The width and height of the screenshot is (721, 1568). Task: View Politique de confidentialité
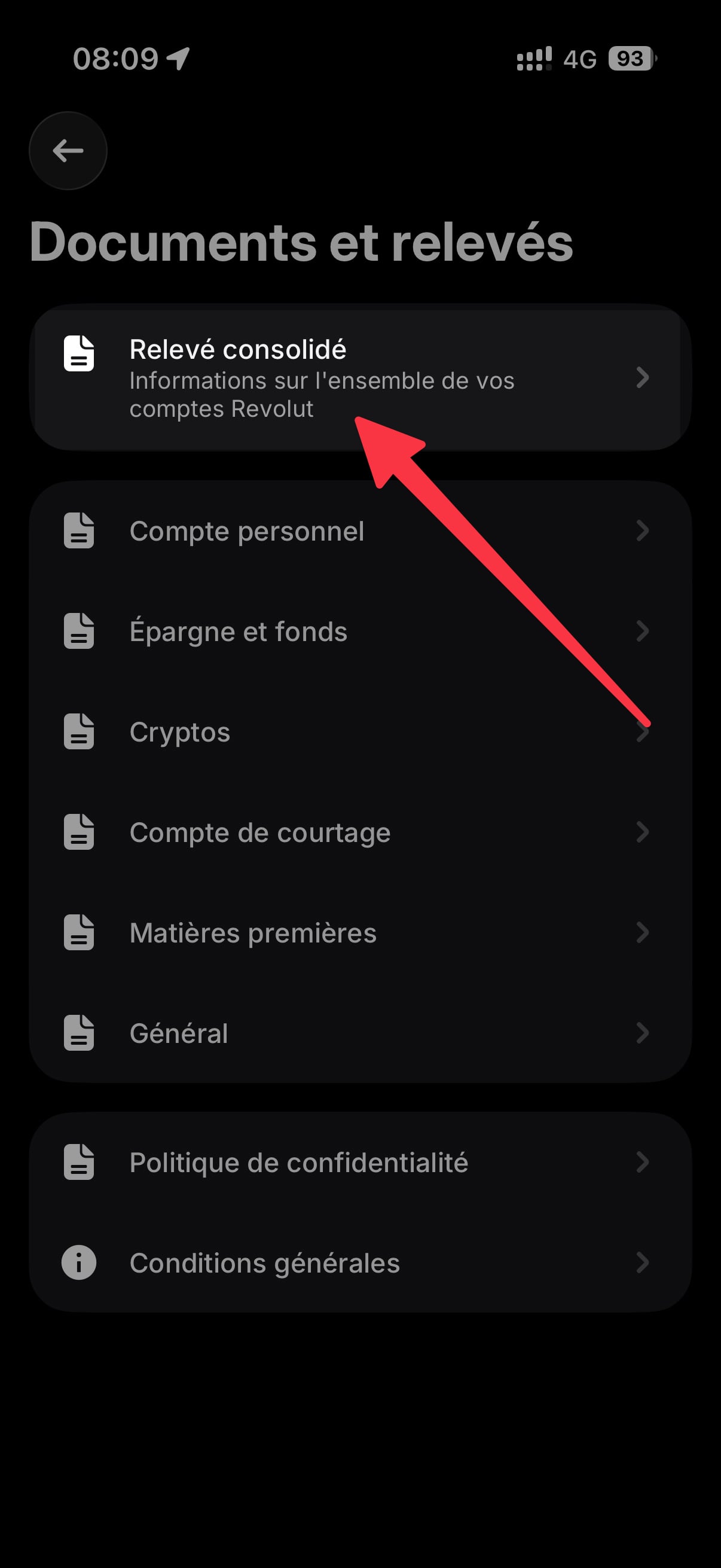coord(359,1163)
